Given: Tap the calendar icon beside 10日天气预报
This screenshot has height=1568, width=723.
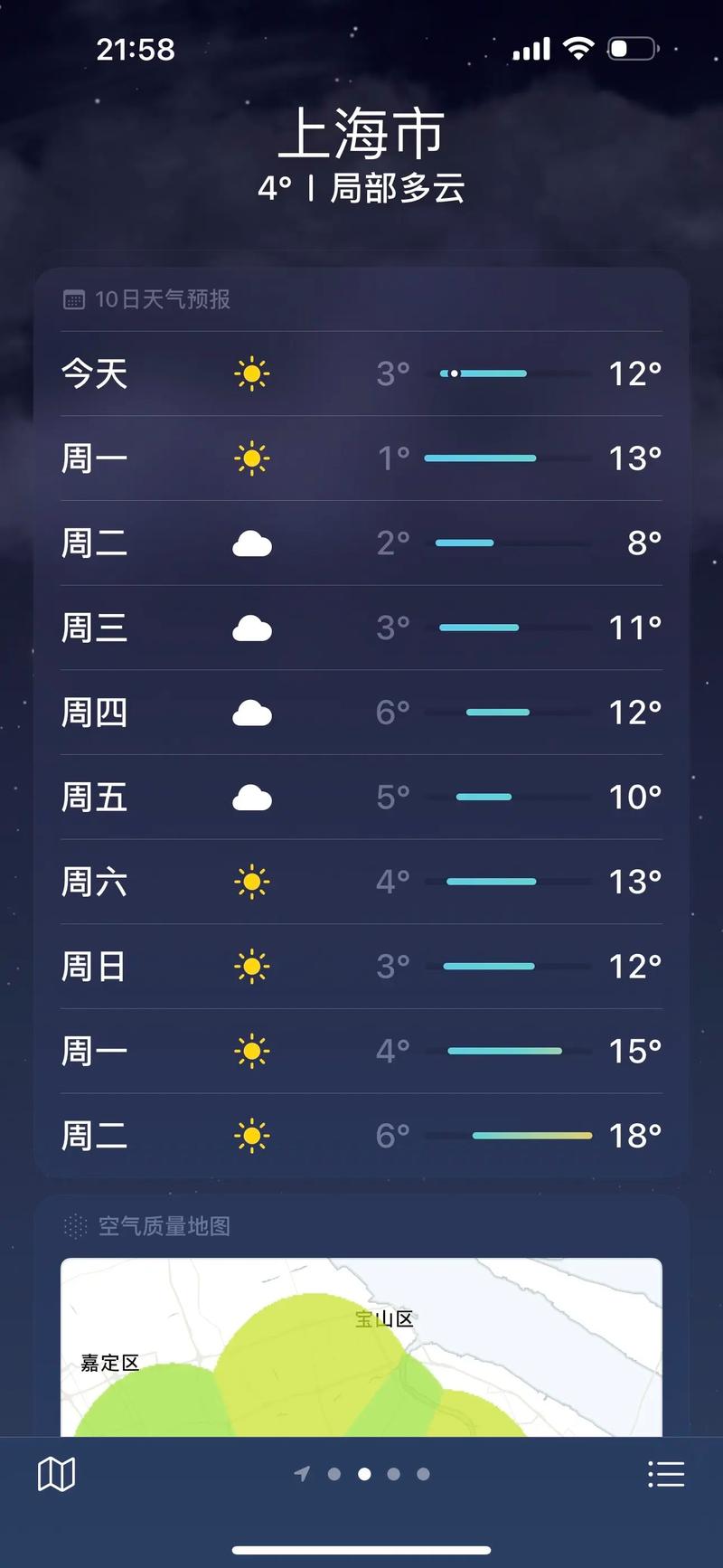Looking at the screenshot, I should tap(74, 299).
